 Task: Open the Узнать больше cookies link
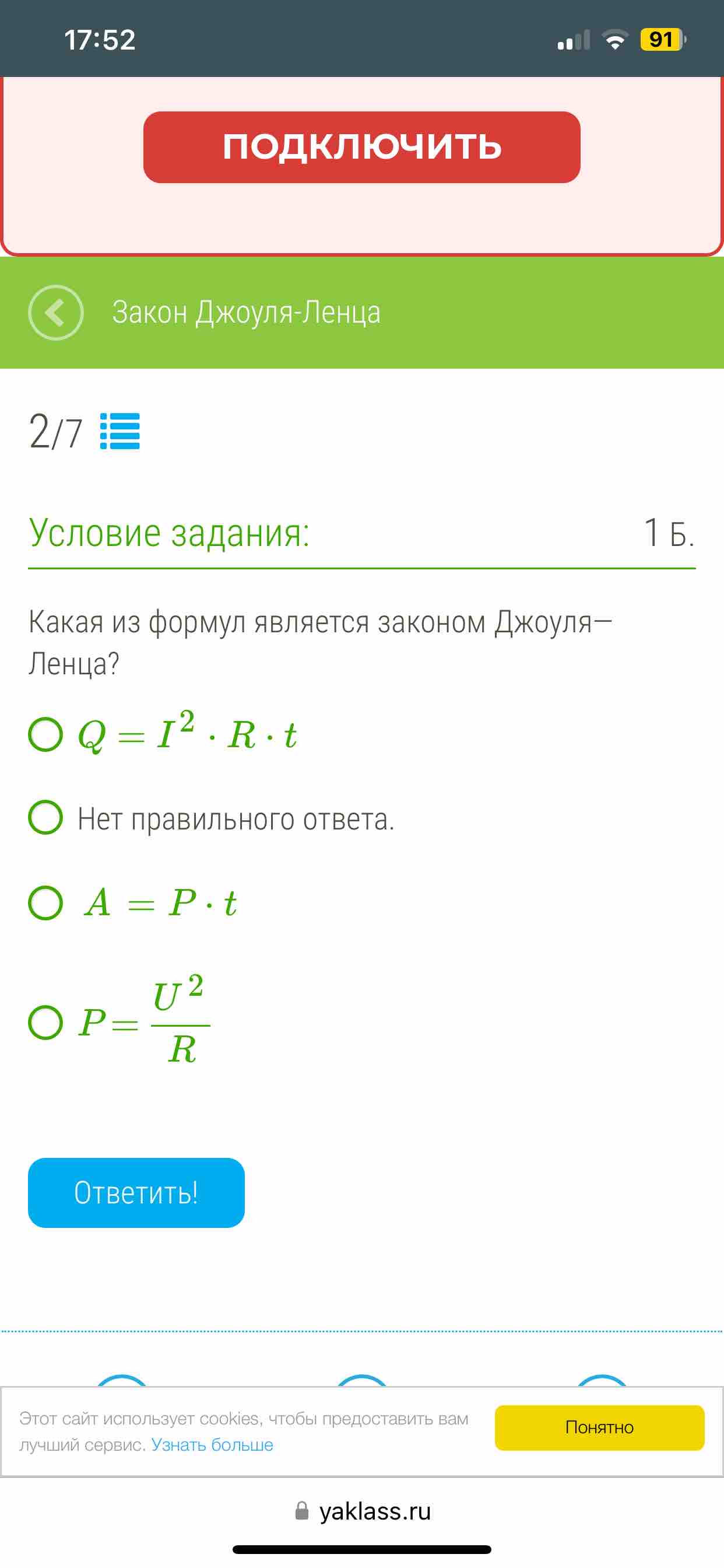(212, 1444)
